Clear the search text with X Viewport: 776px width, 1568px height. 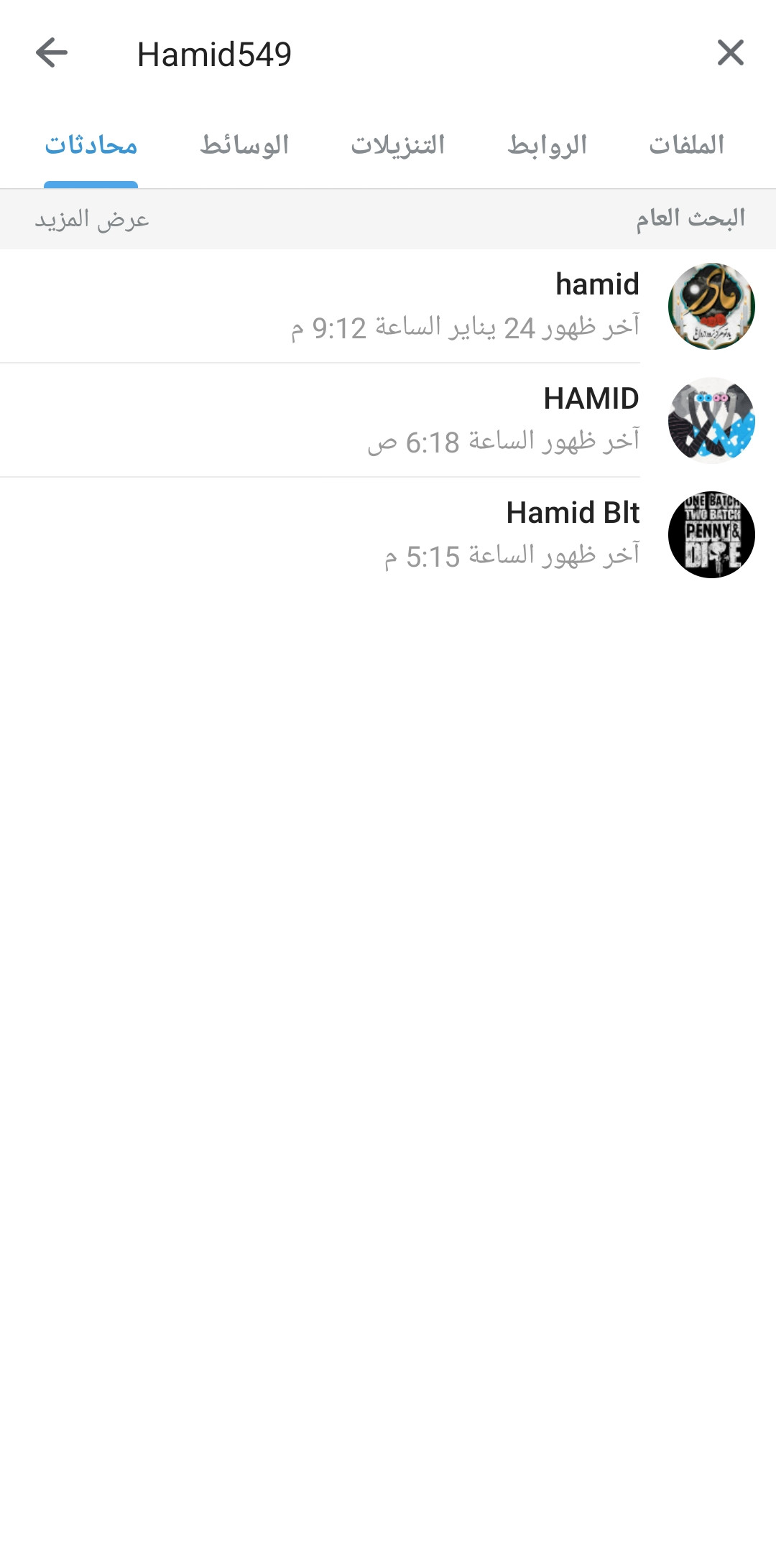[730, 53]
